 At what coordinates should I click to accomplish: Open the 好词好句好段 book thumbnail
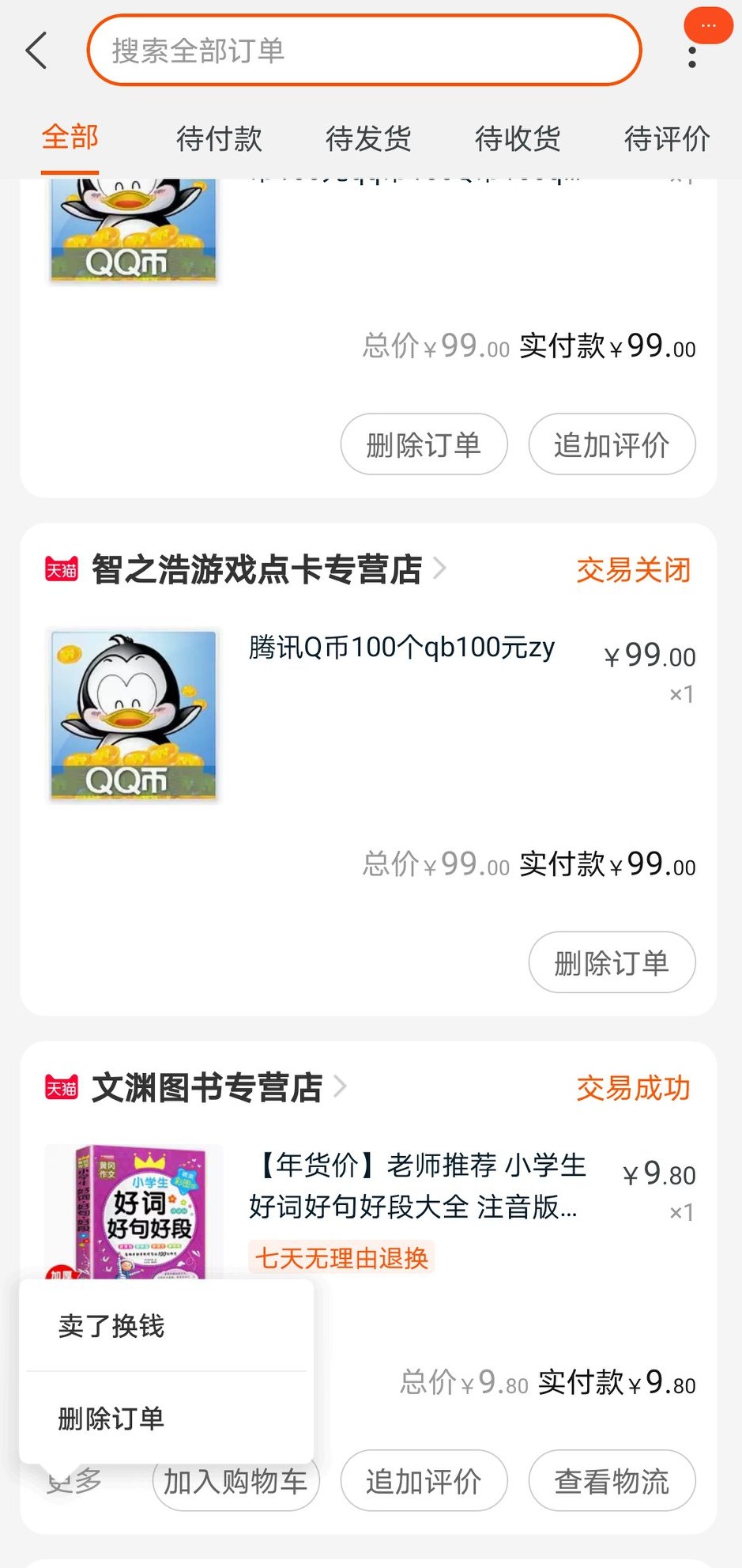tap(131, 1210)
